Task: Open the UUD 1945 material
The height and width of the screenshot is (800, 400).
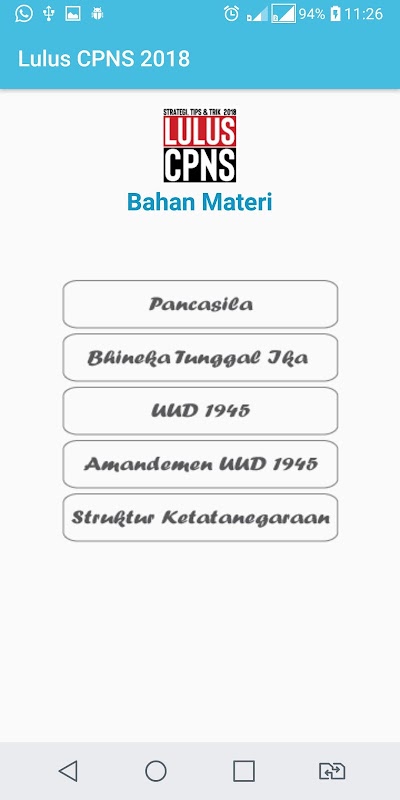Action: 200,411
